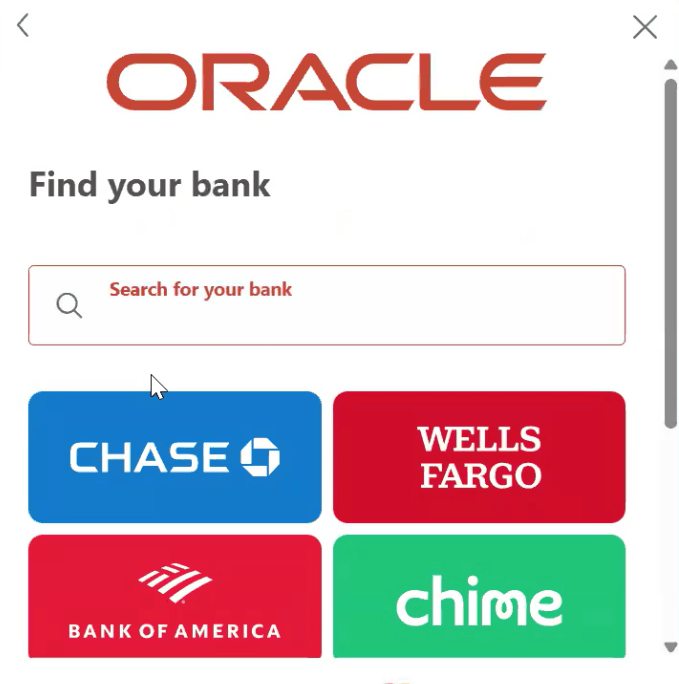The width and height of the screenshot is (679, 684).
Task: Tap the scrollbar down arrow
Action: [670, 647]
